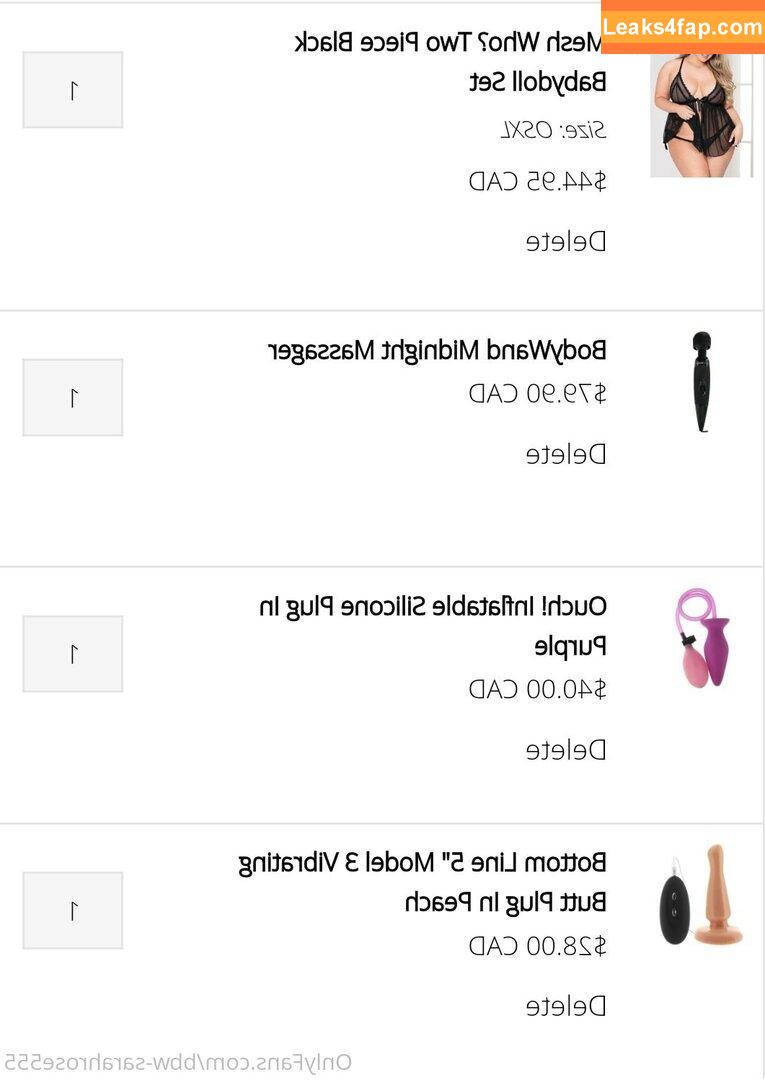This screenshot has width=765, height=1080.
Task: Delete the Mesh Who? Babydoll Set from cart
Action: pos(566,242)
